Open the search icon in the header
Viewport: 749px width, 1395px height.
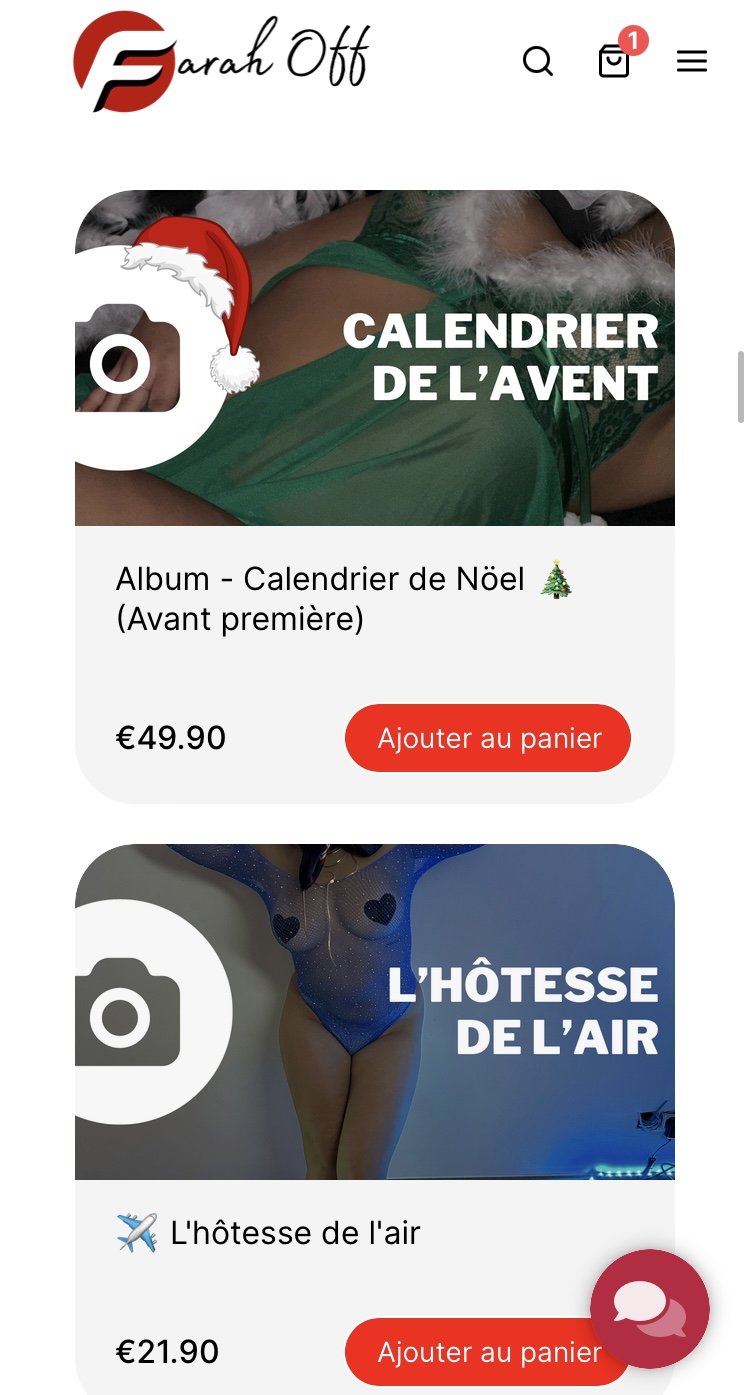538,62
